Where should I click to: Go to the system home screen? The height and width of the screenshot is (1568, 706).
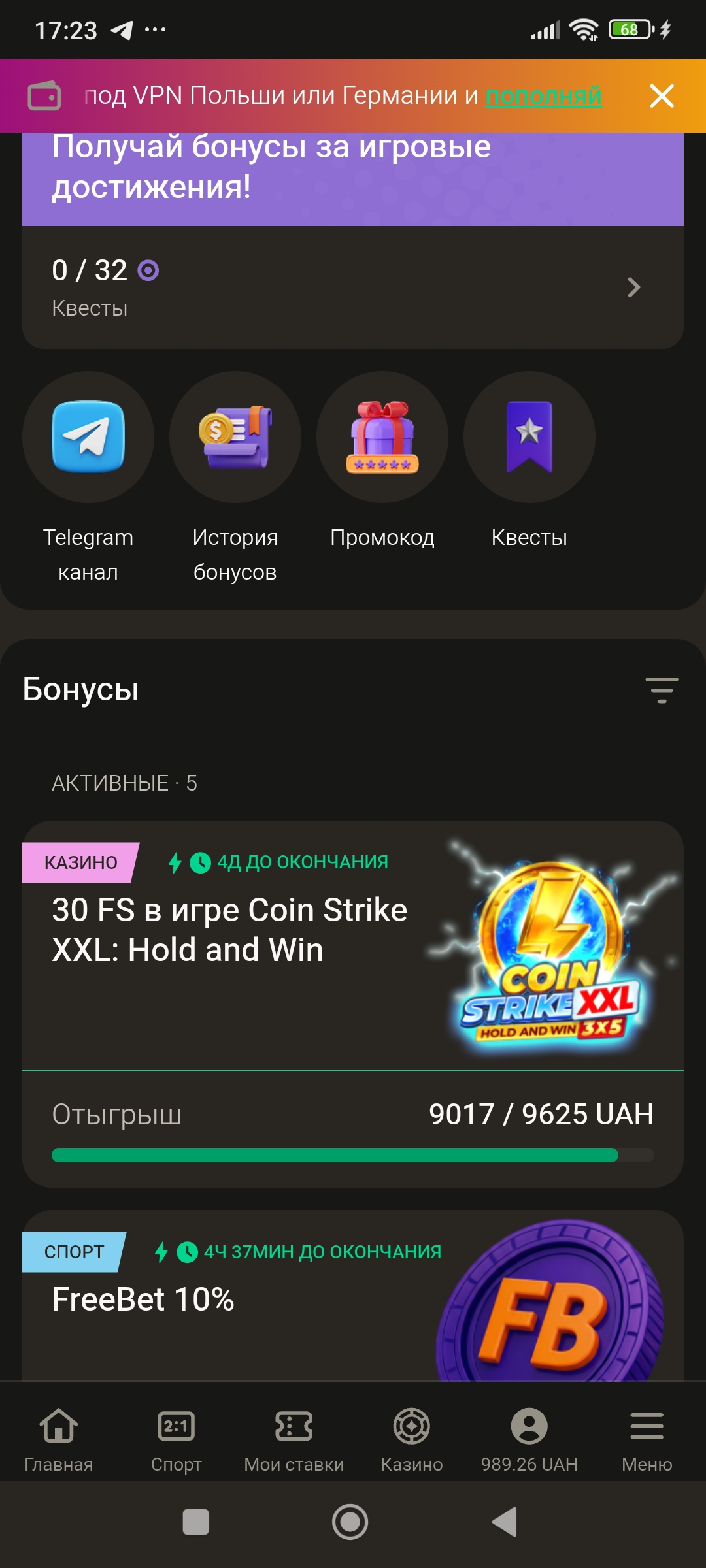[350, 1522]
